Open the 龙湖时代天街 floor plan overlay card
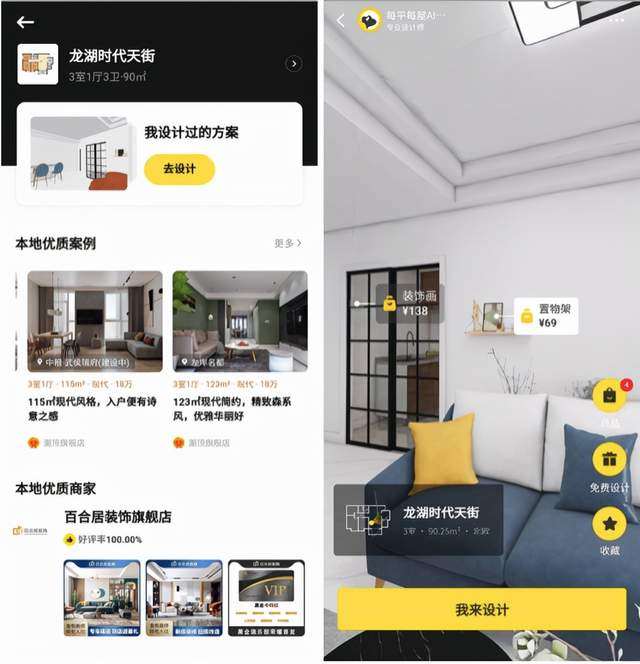The image size is (640, 664). click(418, 520)
